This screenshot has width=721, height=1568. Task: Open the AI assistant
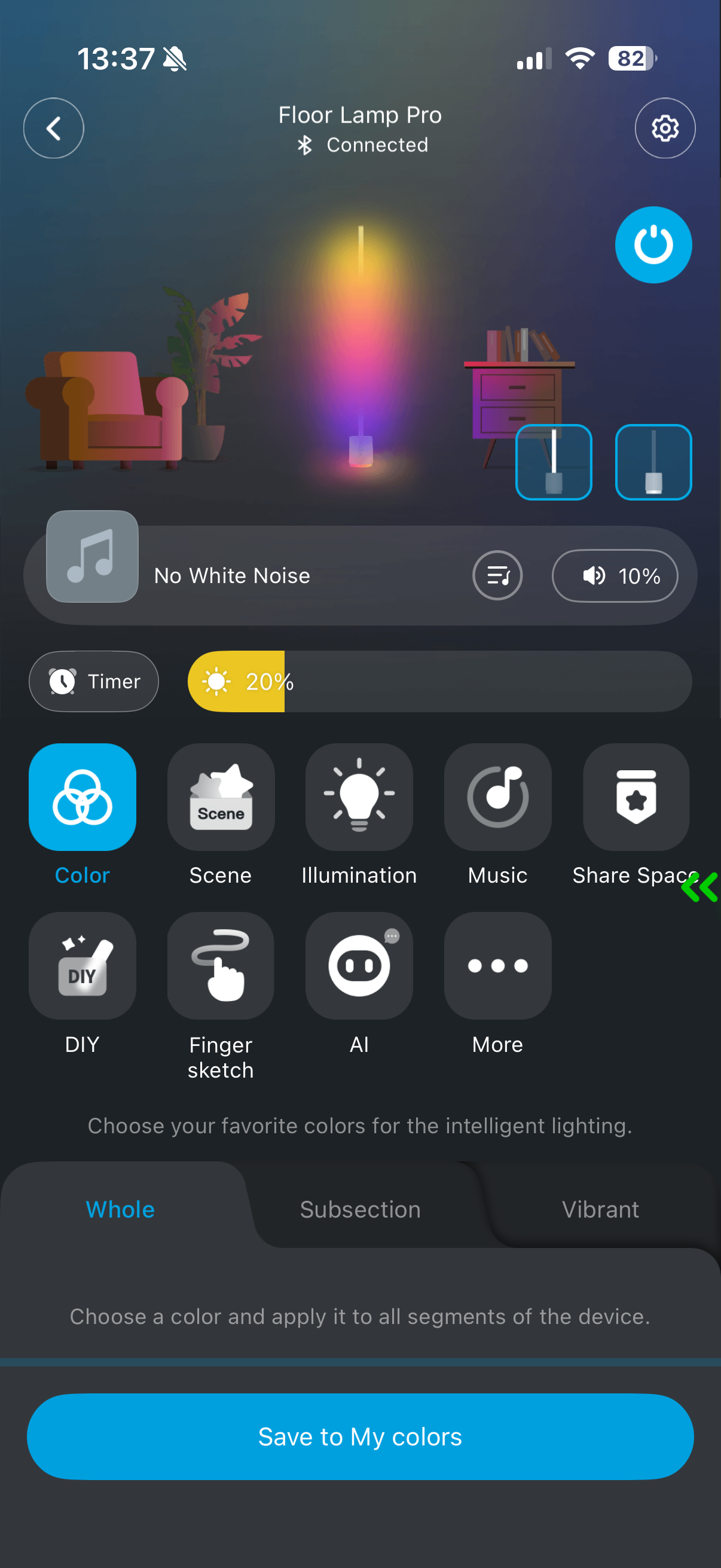click(x=359, y=966)
